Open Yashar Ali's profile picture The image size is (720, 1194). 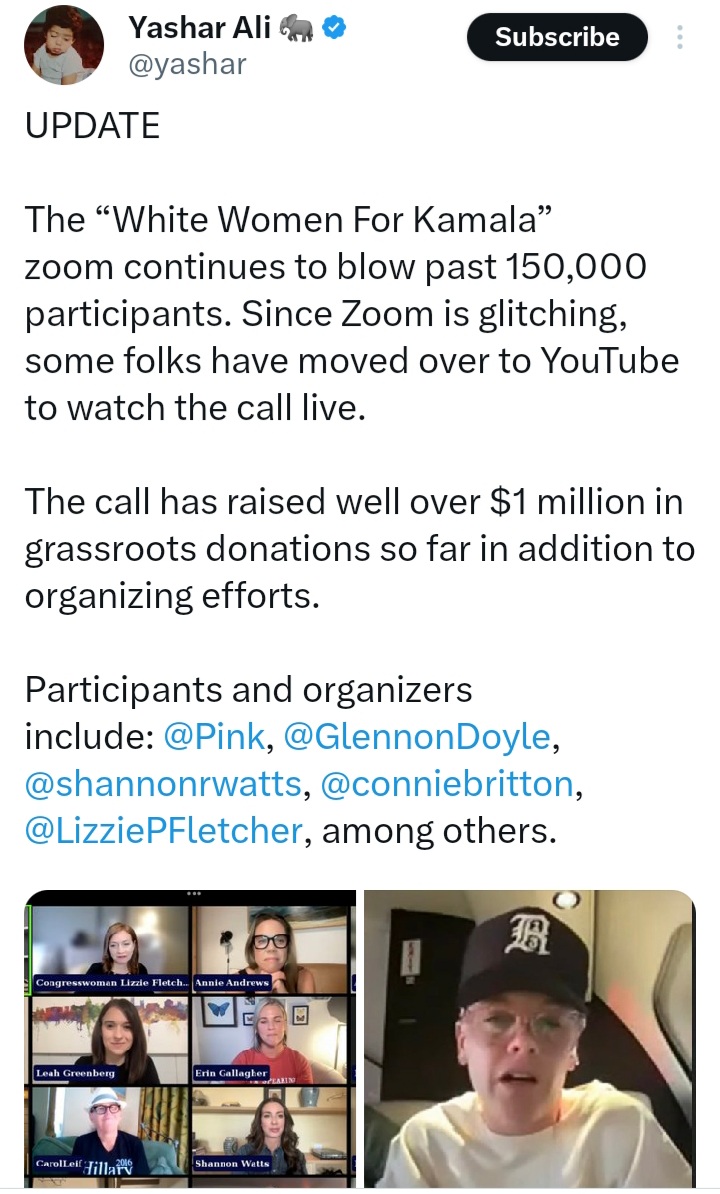(x=64, y=45)
